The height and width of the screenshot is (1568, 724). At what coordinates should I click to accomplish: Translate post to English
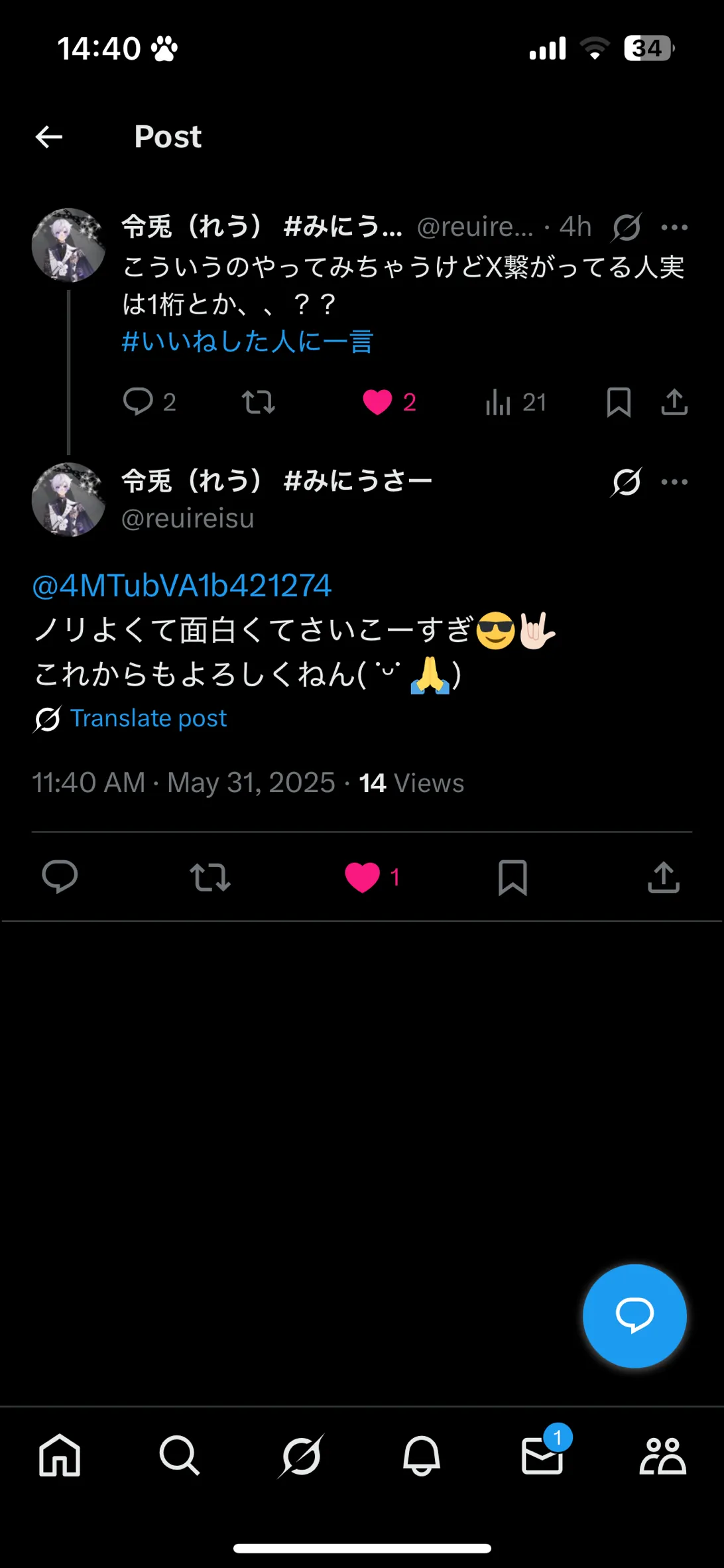149,718
